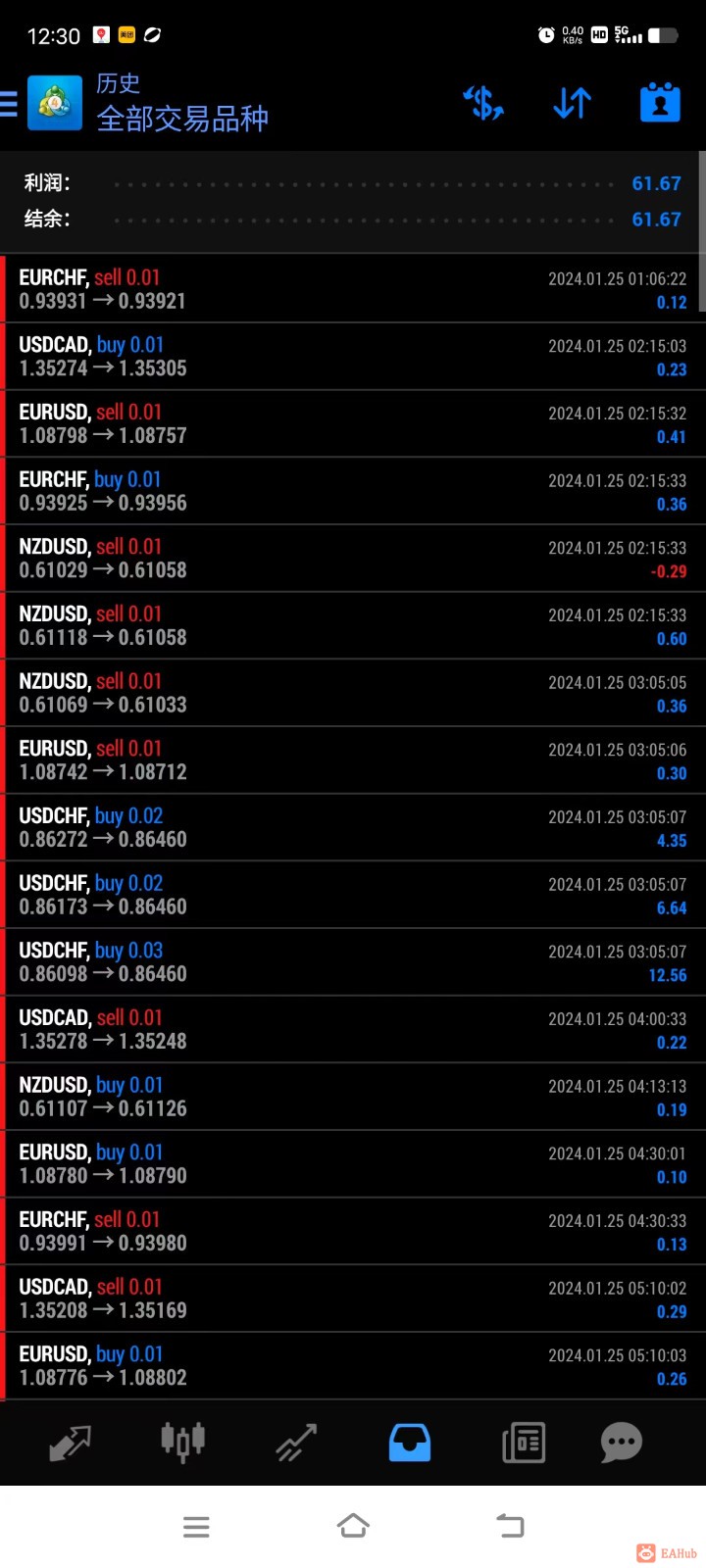Open the side navigation hamburger menu
The image size is (706, 1568).
[x=10, y=102]
